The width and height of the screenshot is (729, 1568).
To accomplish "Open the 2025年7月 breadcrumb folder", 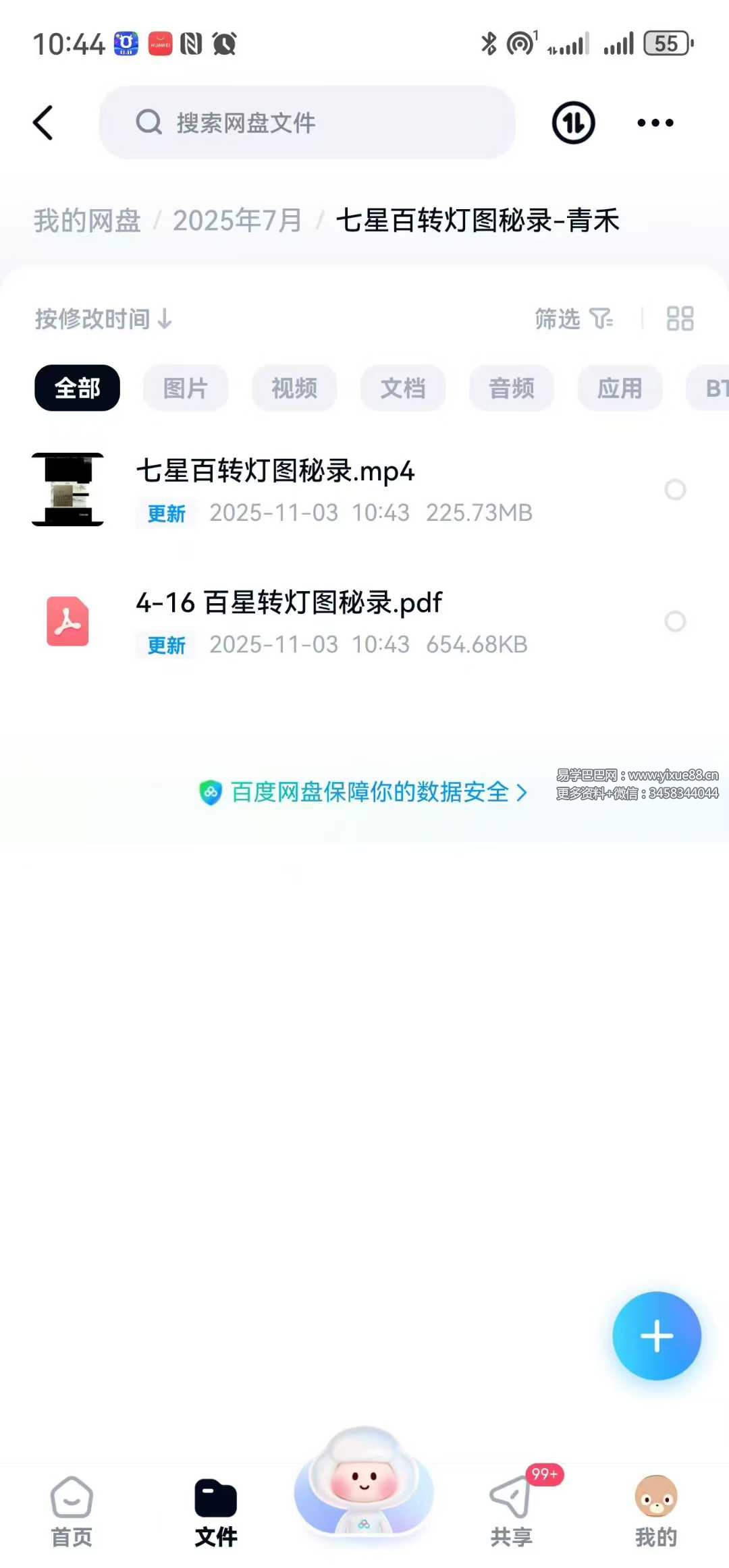I will pyautogui.click(x=237, y=221).
